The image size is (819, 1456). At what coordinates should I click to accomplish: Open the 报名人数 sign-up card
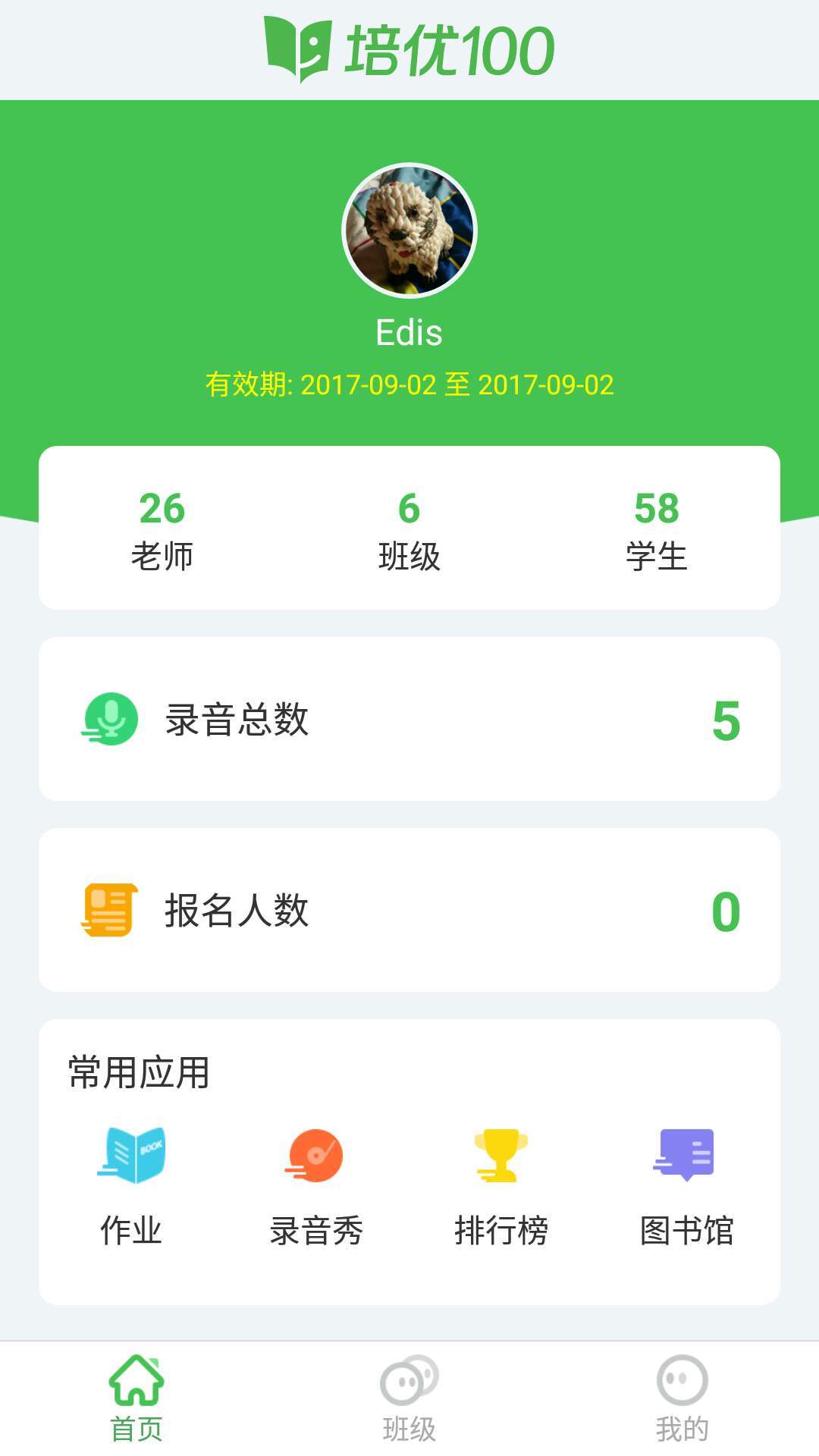coord(409,910)
